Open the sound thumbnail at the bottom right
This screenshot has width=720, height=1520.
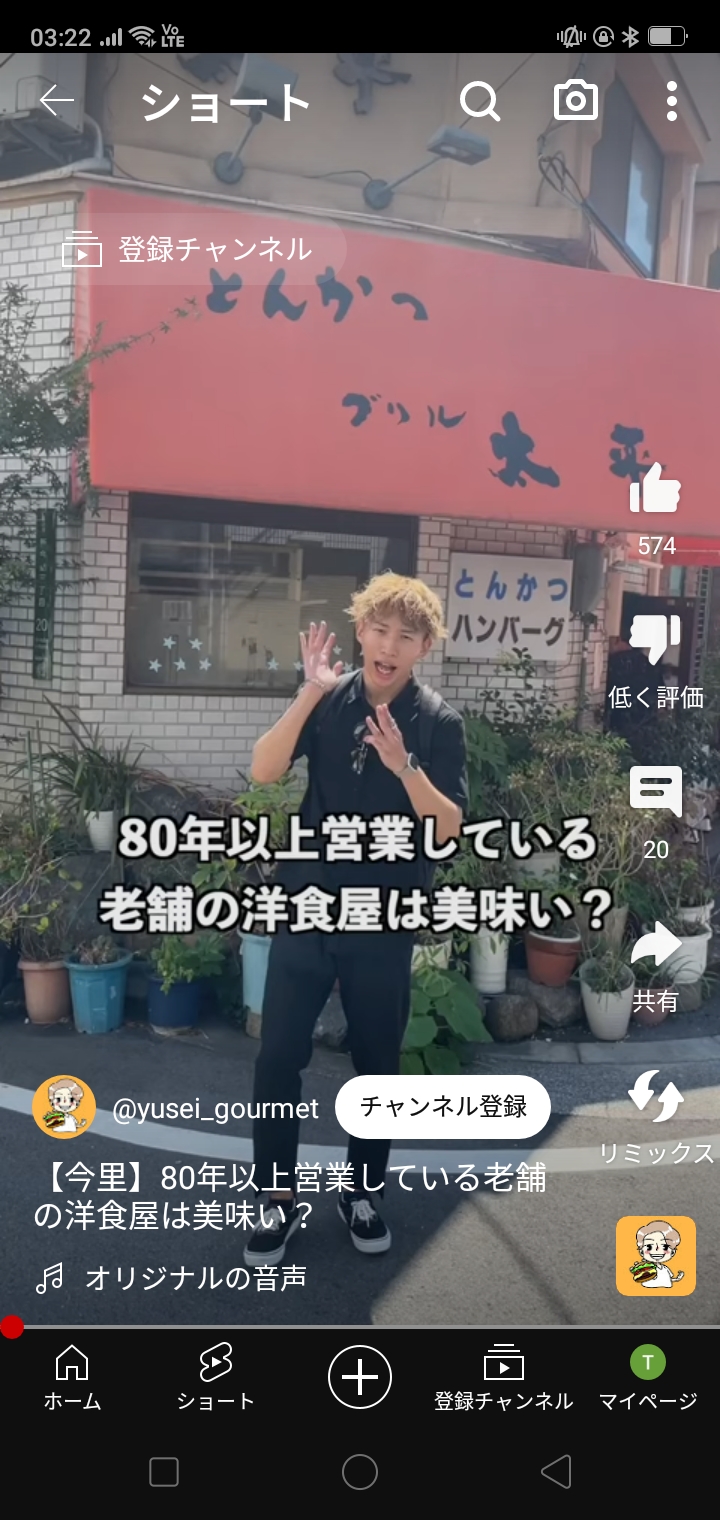tap(655, 1256)
